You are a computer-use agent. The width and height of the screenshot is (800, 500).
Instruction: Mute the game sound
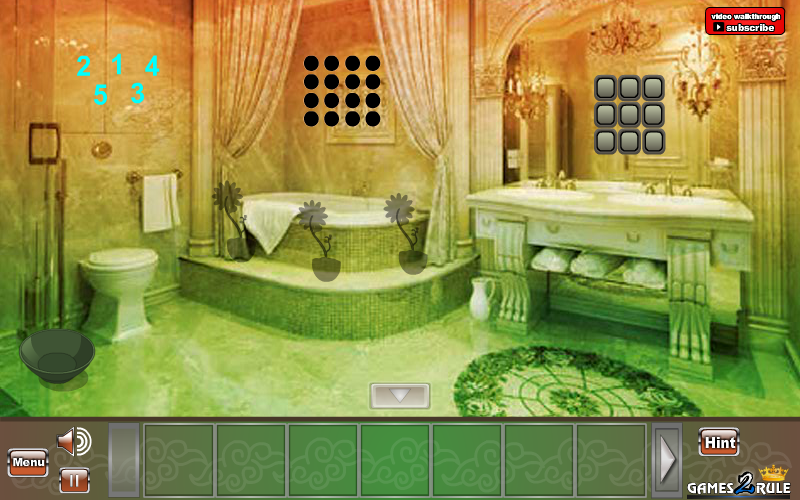pyautogui.click(x=73, y=441)
